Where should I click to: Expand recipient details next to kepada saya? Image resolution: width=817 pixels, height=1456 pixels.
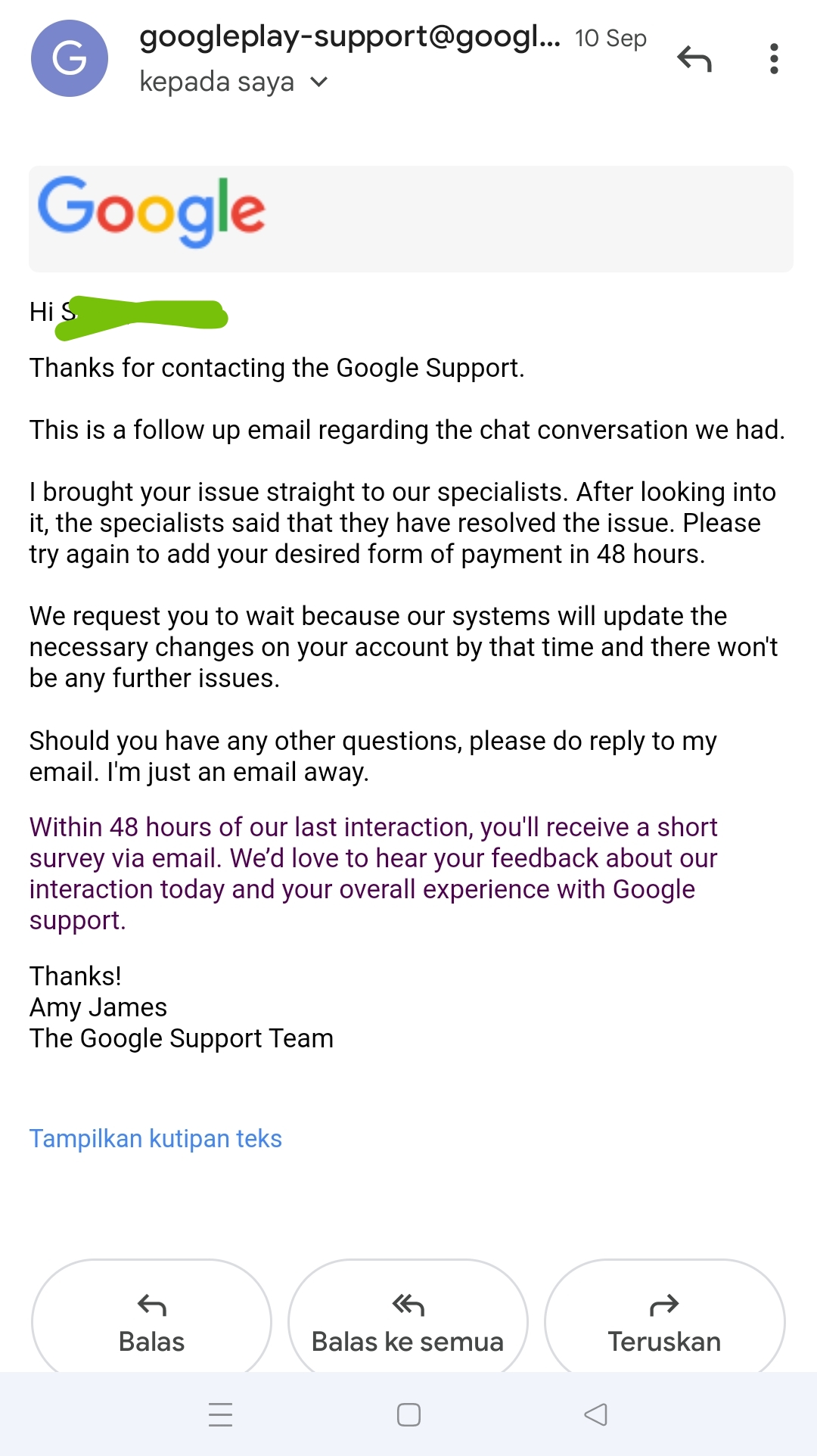pos(319,82)
